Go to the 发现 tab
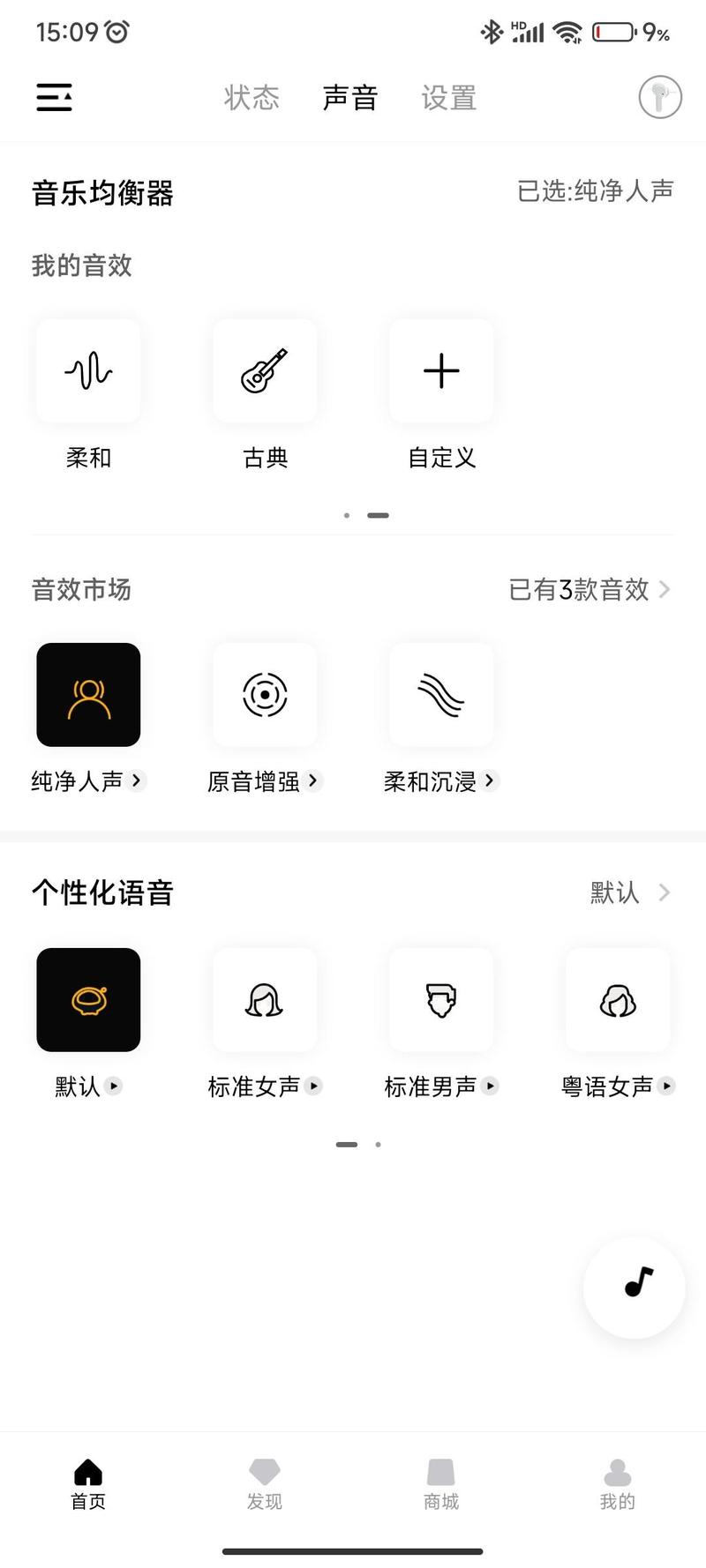The image size is (706, 1568). (265, 1484)
